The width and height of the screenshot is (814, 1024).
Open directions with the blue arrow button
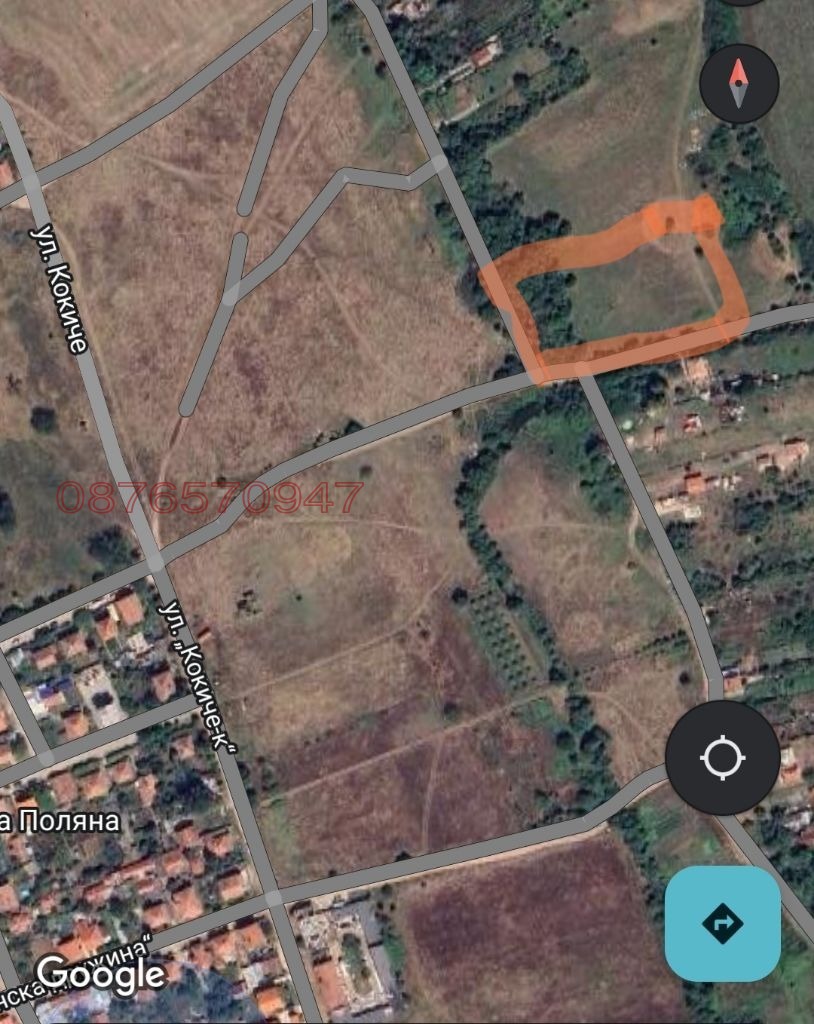(x=723, y=923)
